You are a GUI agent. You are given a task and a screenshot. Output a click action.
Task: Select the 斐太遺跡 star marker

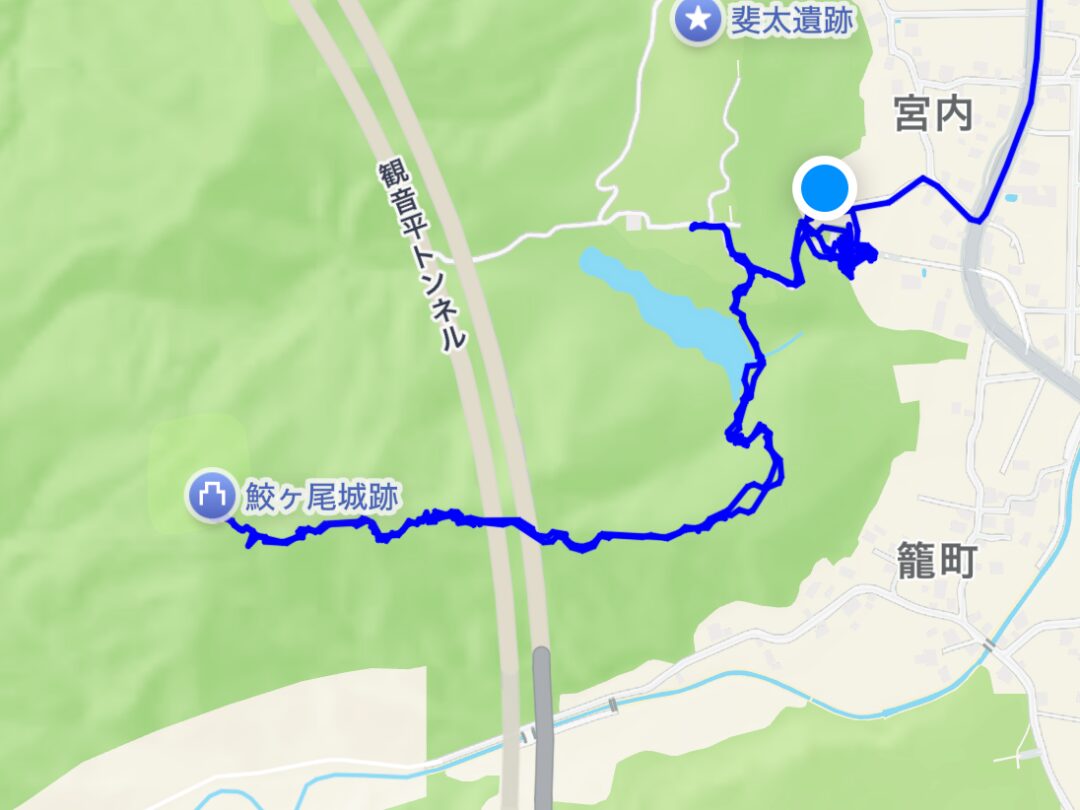(x=698, y=19)
